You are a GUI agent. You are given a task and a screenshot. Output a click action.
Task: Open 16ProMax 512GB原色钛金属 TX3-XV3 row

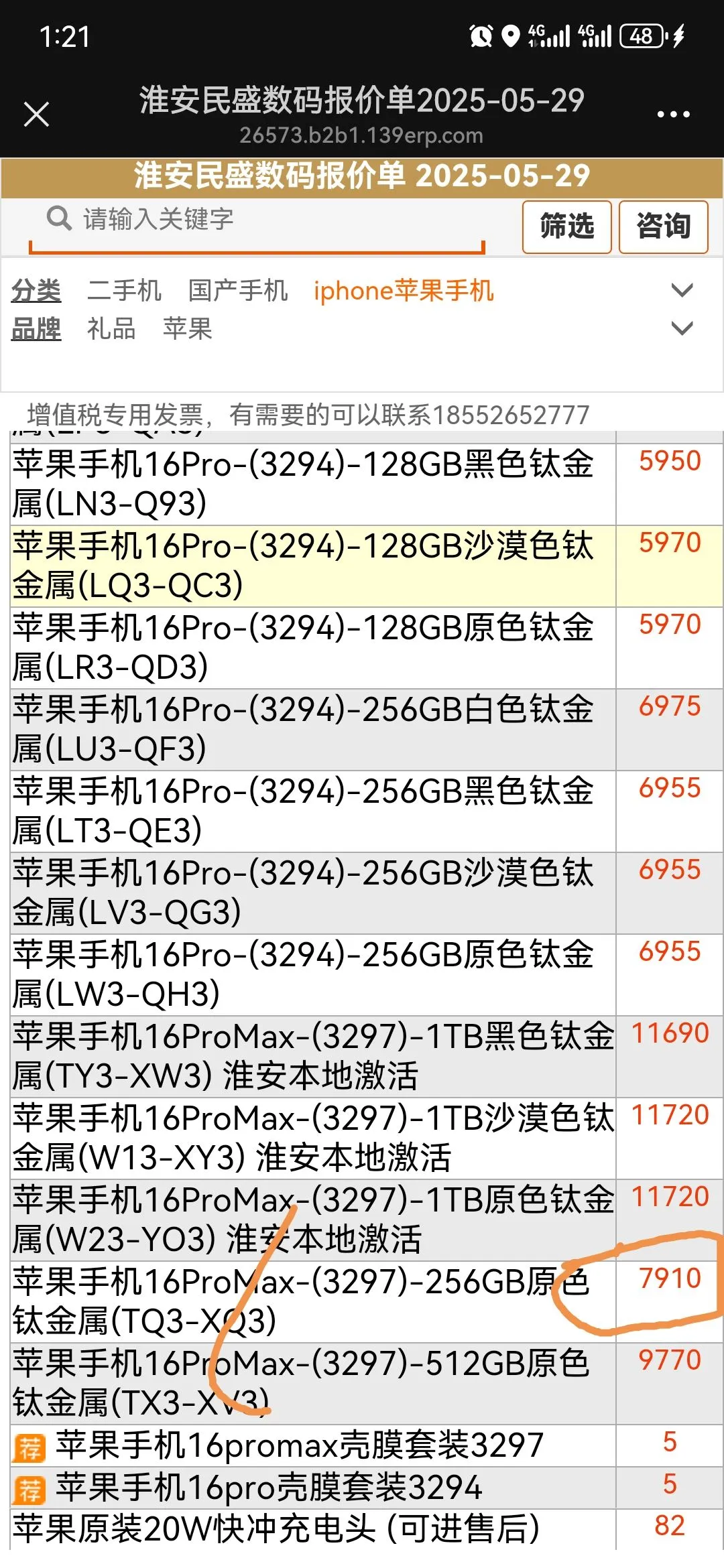tap(366, 1384)
